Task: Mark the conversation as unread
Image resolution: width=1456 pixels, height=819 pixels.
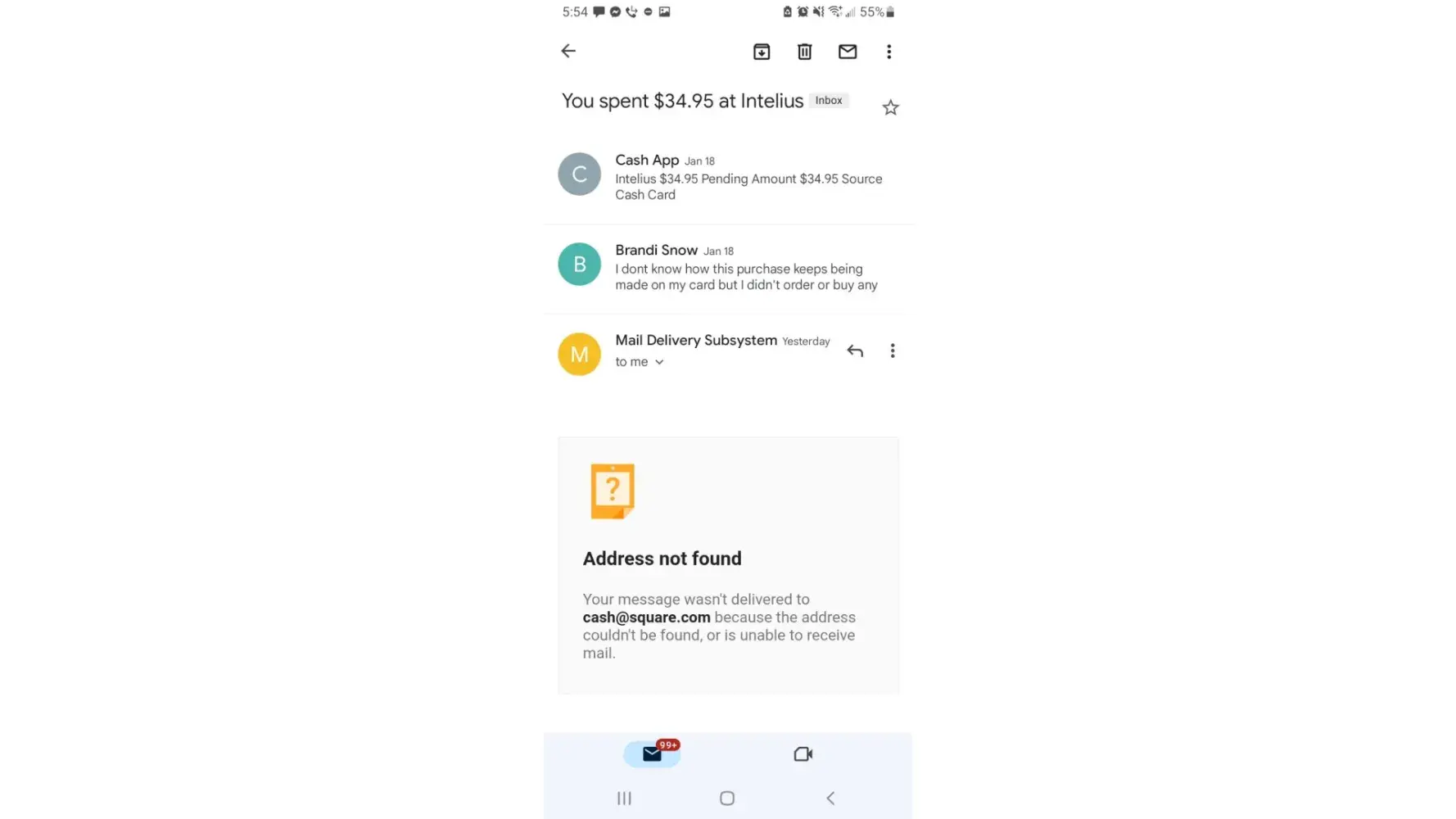Action: click(848, 52)
